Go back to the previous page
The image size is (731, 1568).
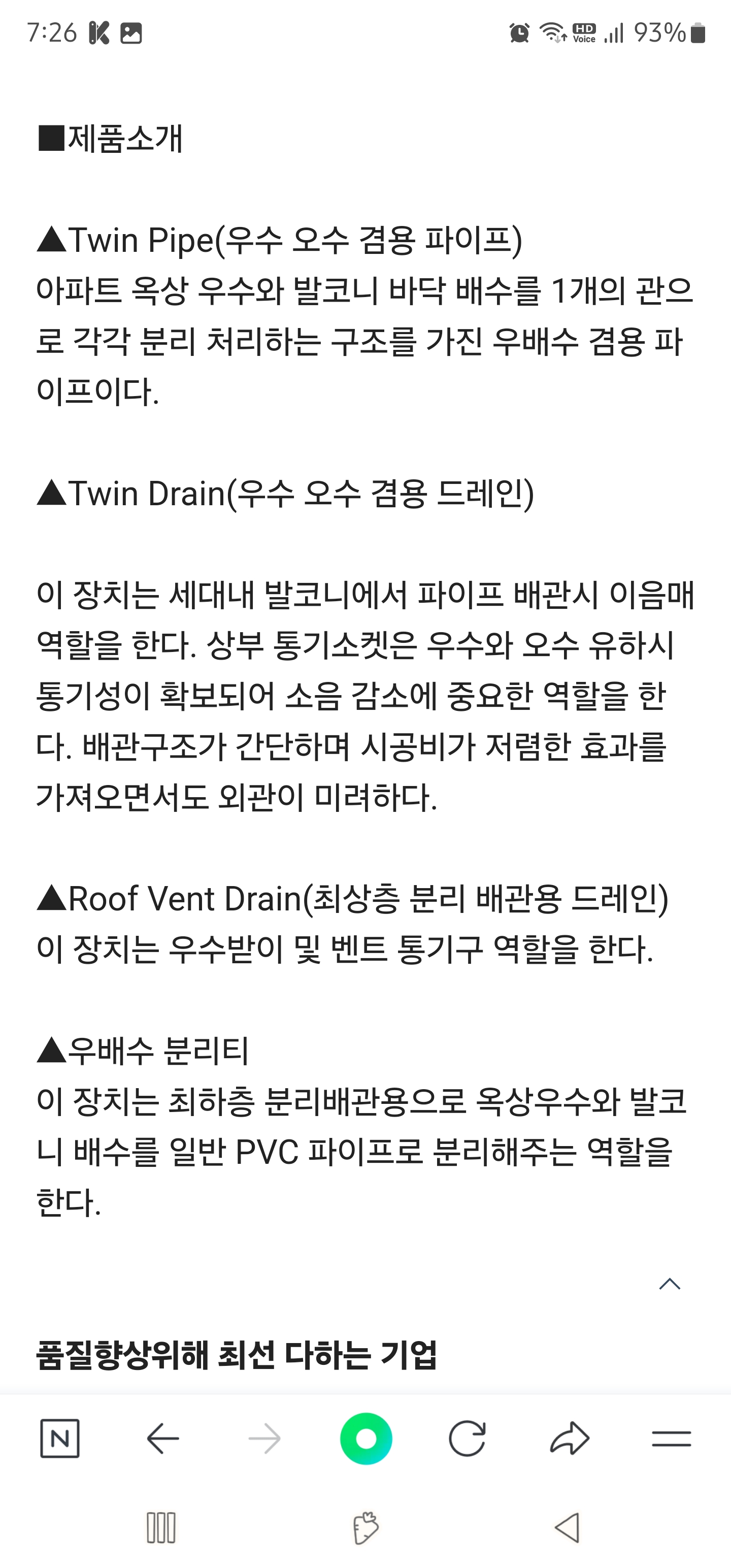(x=162, y=1439)
